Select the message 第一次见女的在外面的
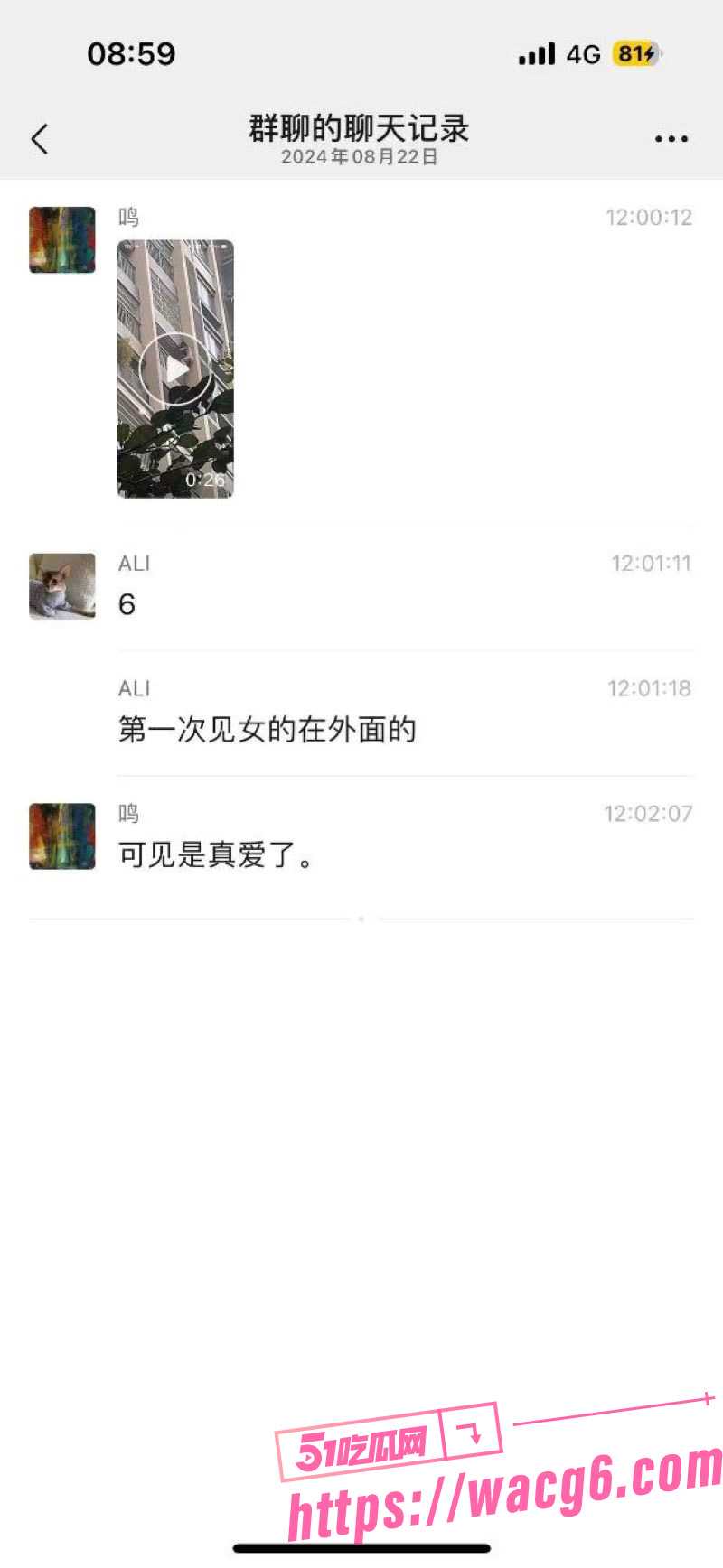 point(268,730)
